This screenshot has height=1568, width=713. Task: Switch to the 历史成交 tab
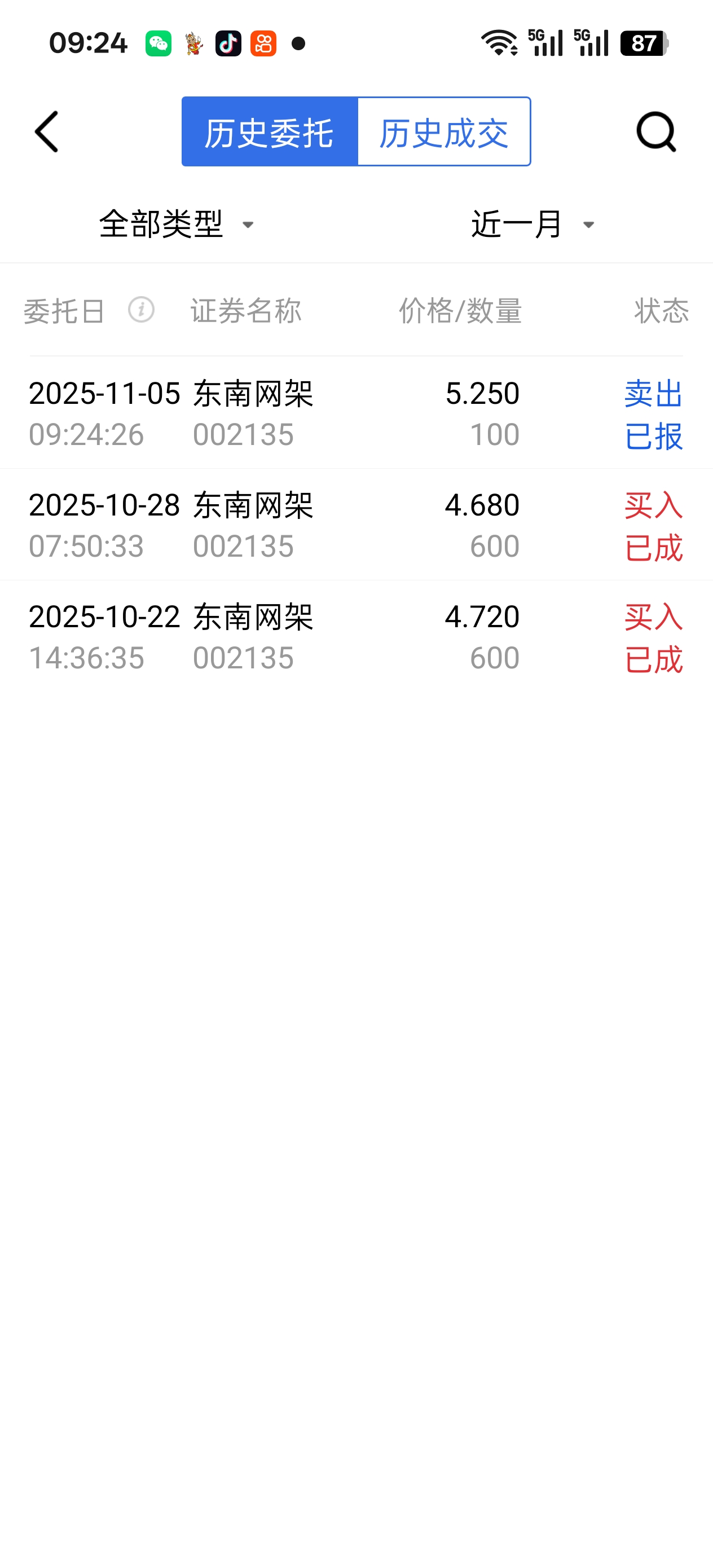point(443,132)
